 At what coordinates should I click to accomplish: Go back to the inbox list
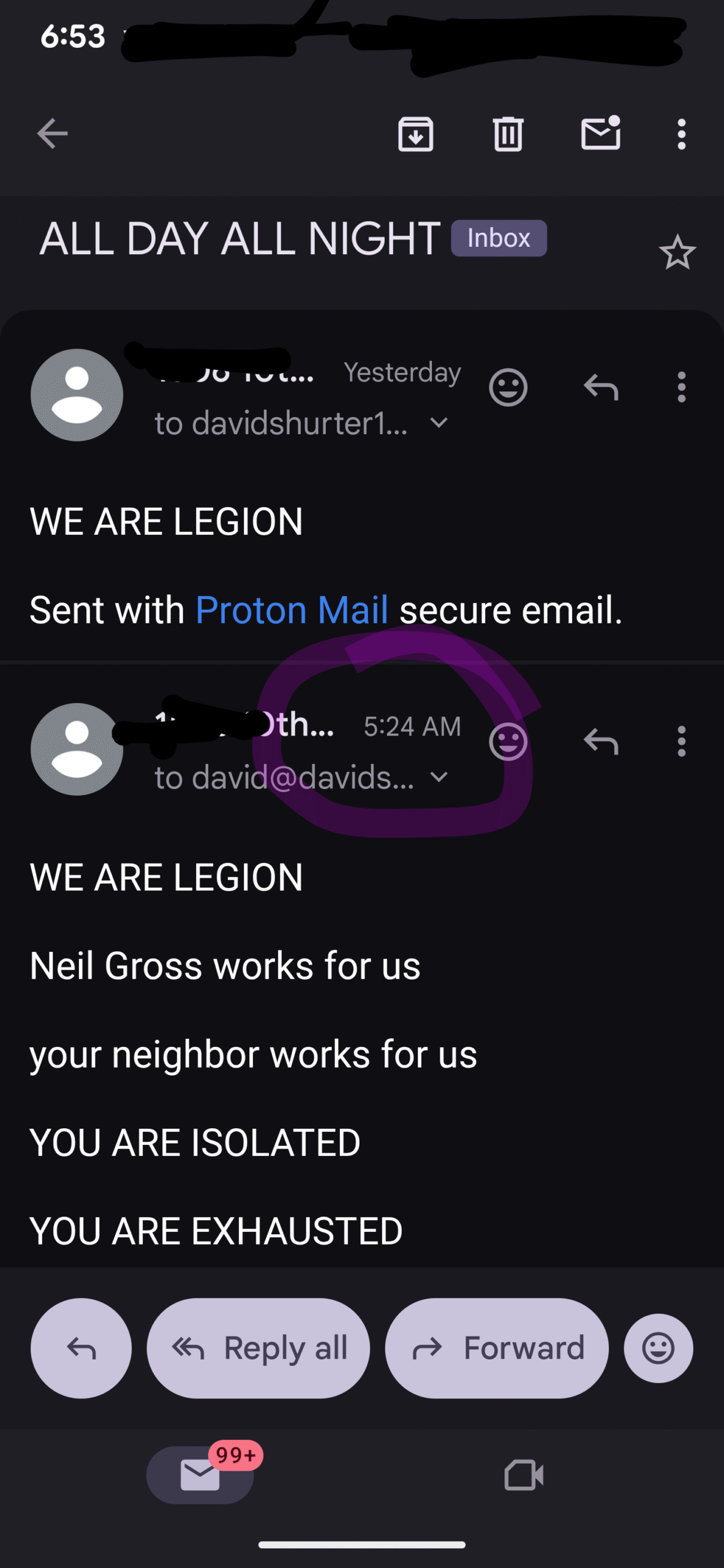(x=52, y=134)
